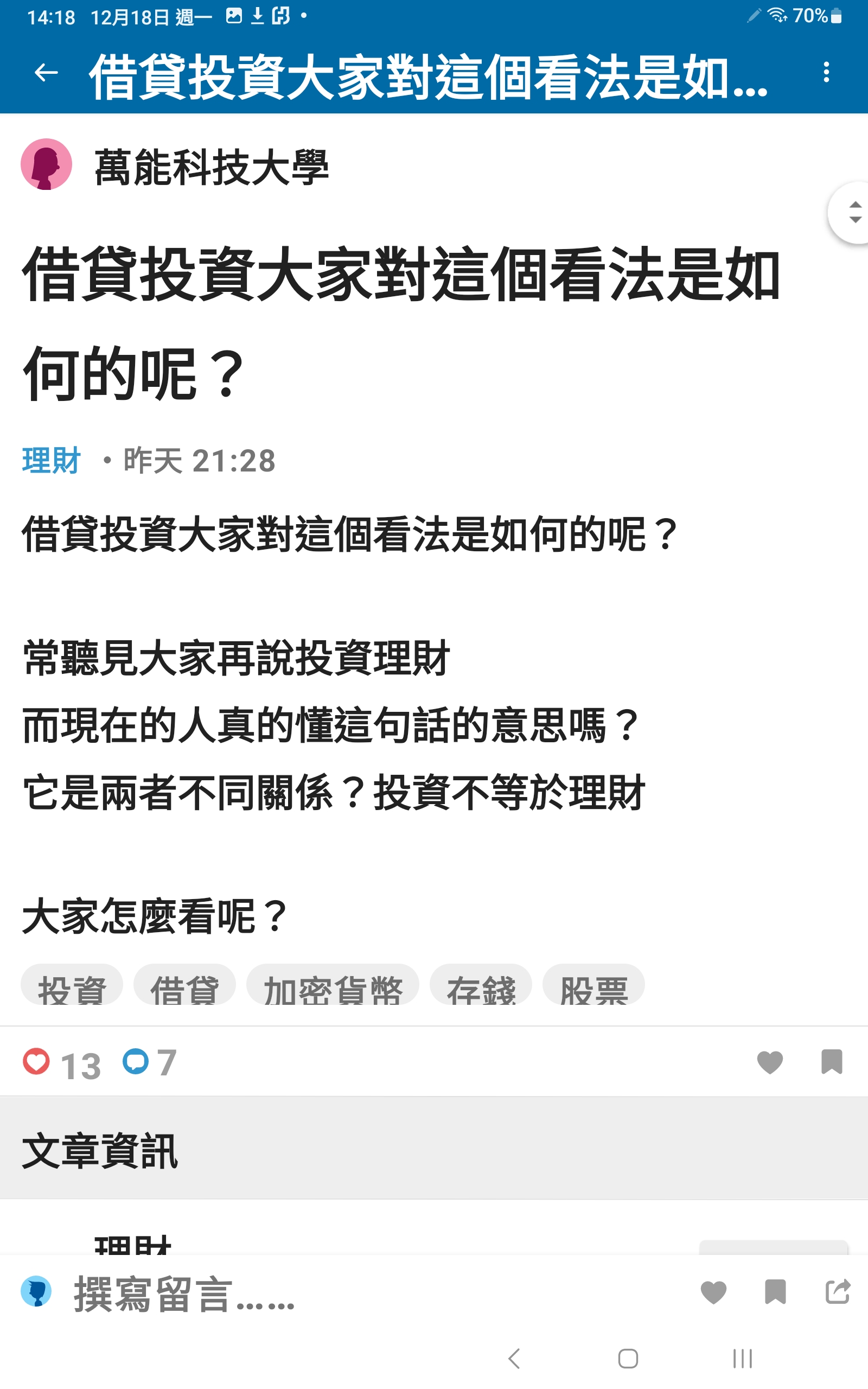The width and height of the screenshot is (868, 1389).
Task: Open the 撰寫留言 comment field
Action: tap(184, 1293)
